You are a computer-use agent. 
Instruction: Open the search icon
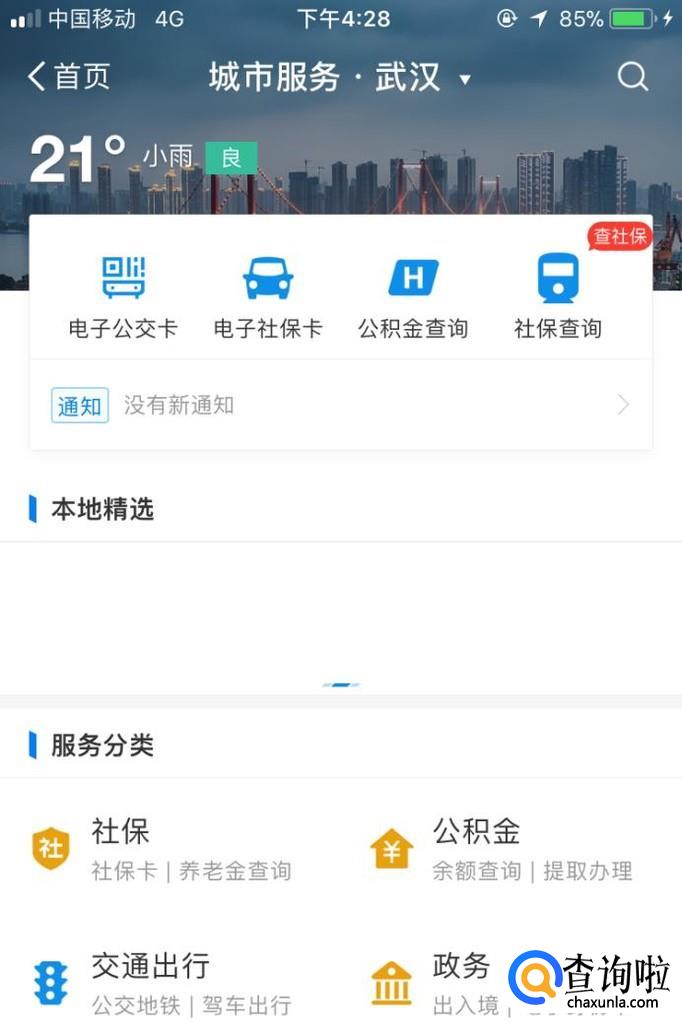coord(632,77)
